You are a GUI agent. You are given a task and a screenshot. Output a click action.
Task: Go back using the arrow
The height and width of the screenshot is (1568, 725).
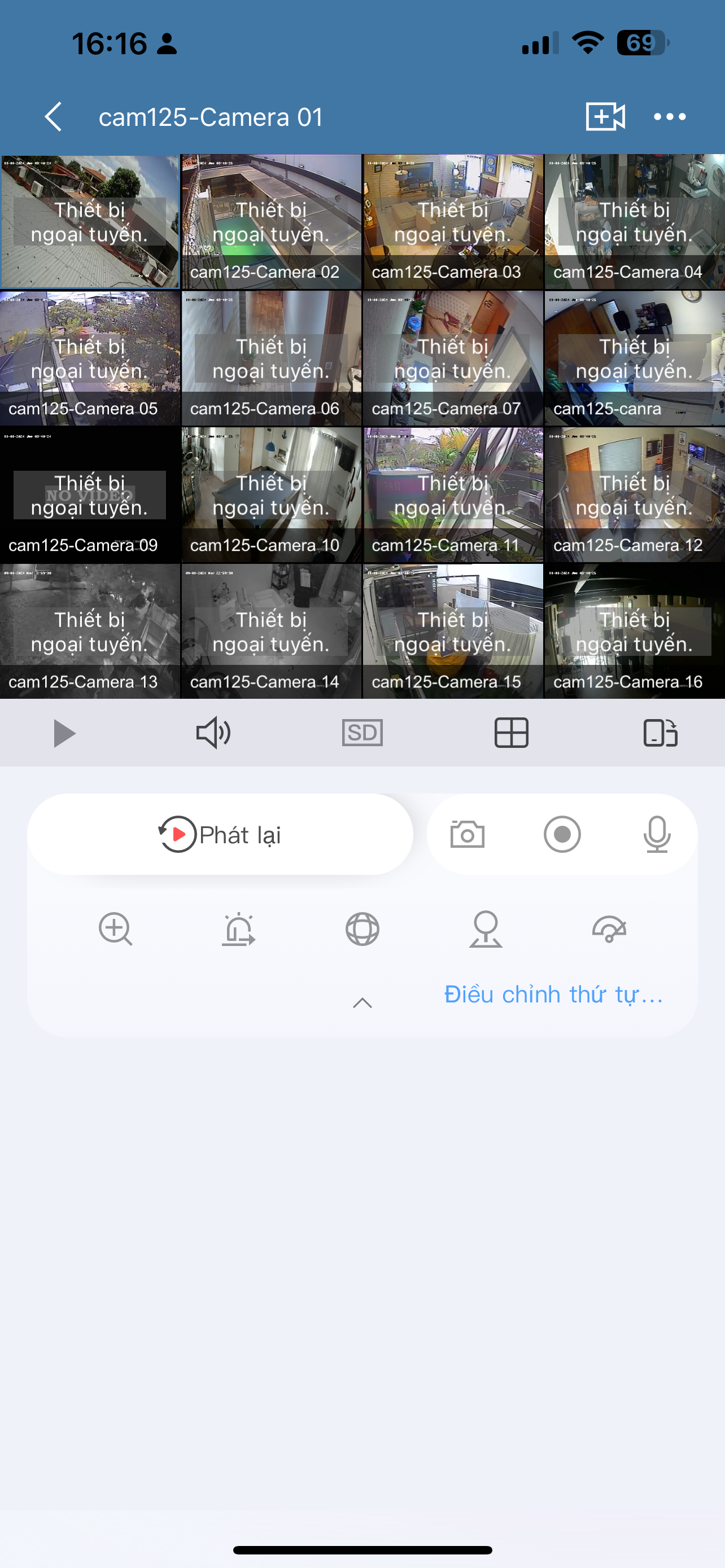click(x=54, y=116)
